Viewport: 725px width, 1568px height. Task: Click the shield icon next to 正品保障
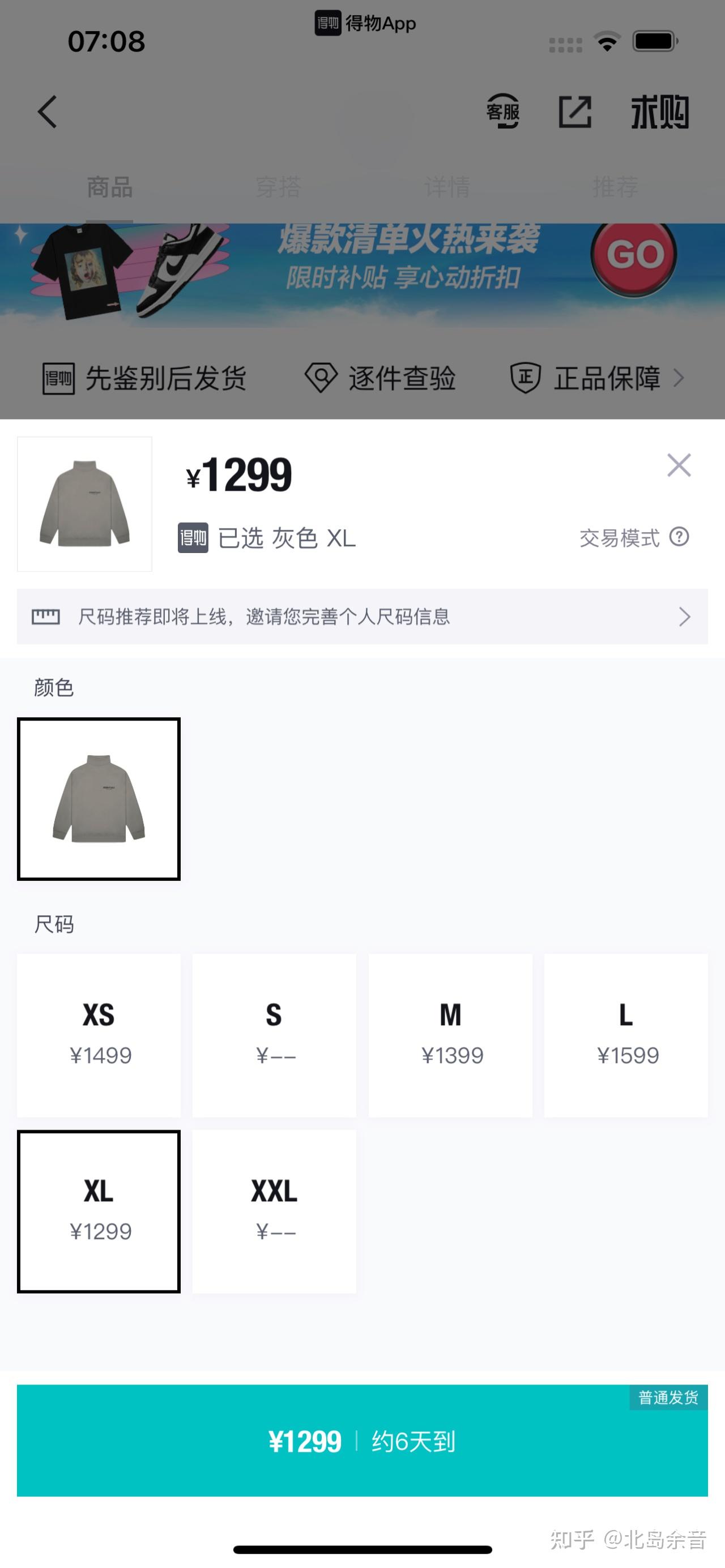(527, 378)
